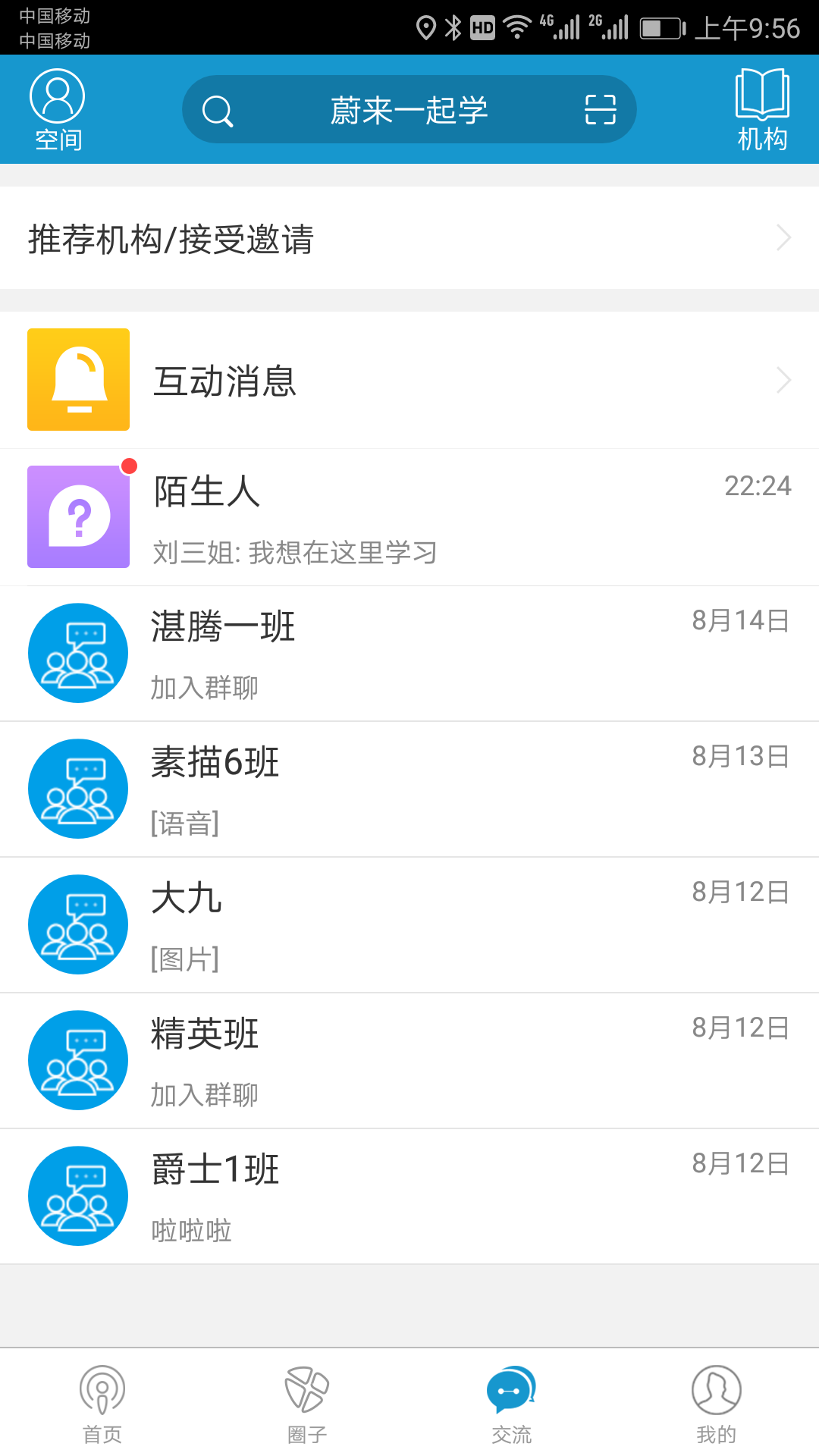Tap the yellow 互动消息 bell icon
Screen dimensions: 819x1456
78,380
